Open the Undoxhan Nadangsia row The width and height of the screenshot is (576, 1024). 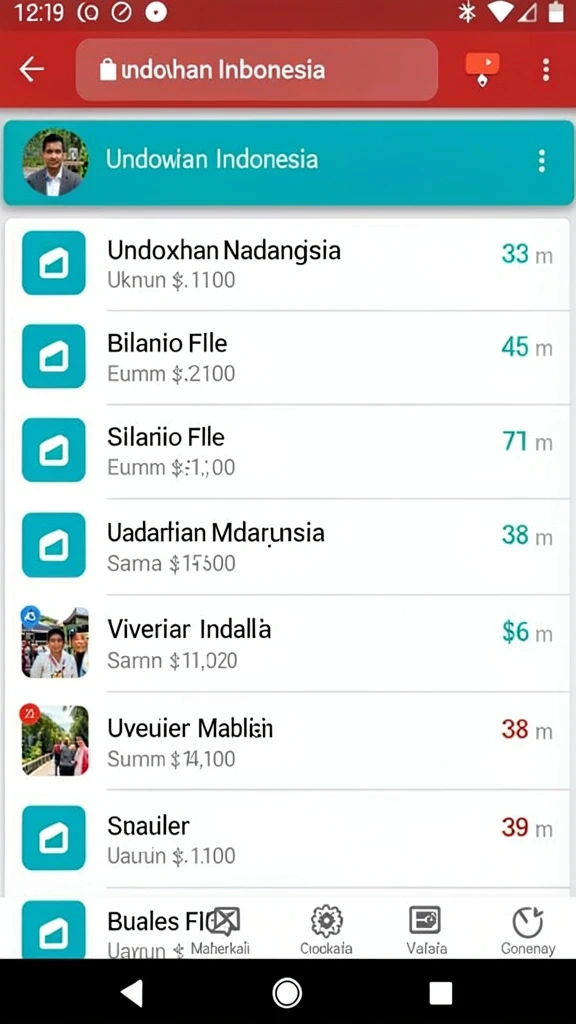coord(287,264)
